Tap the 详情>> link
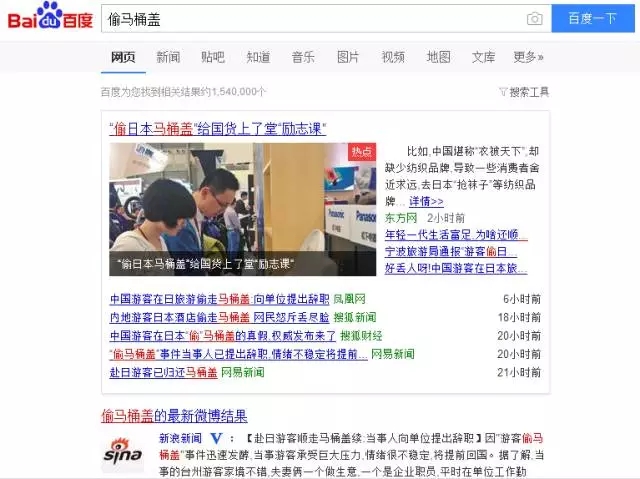This screenshot has height=479, width=640. click(x=426, y=201)
